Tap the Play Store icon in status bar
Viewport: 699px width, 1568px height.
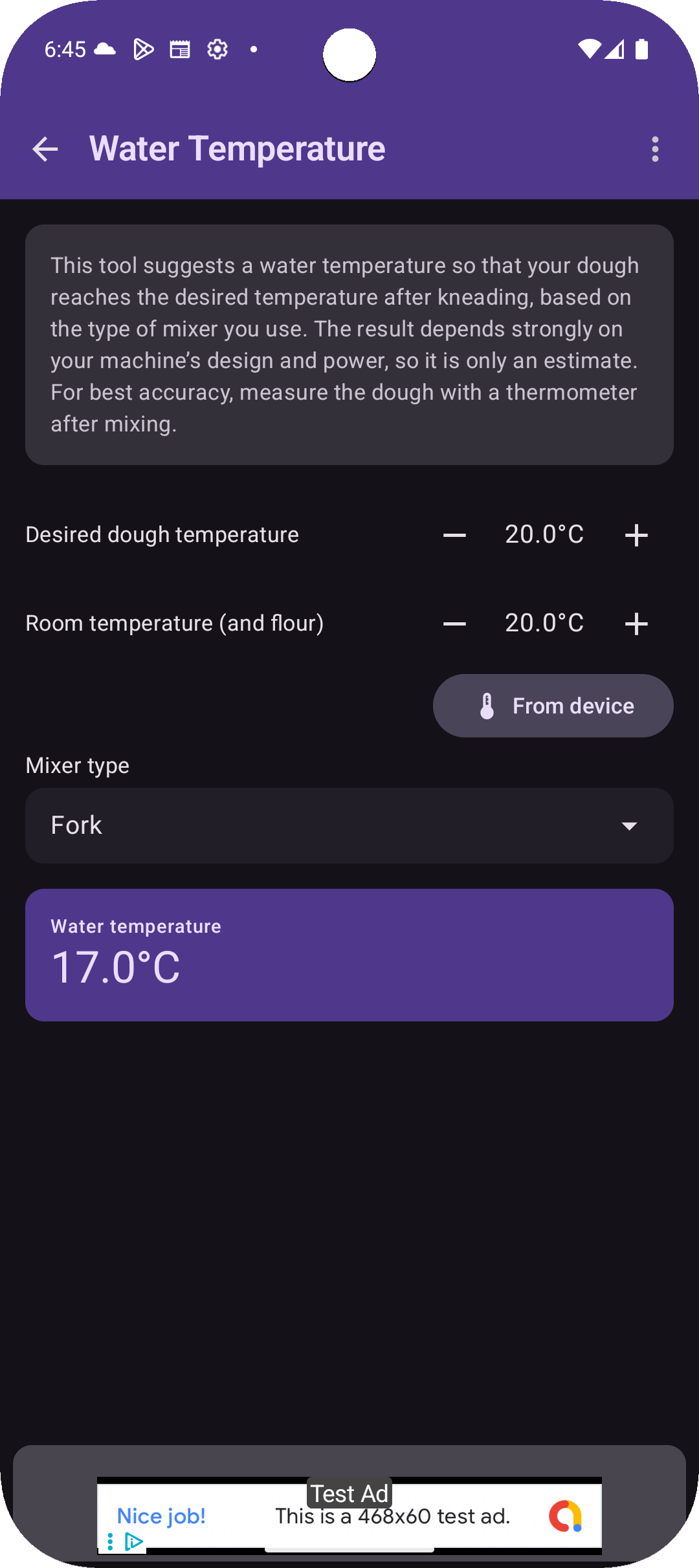(142, 49)
